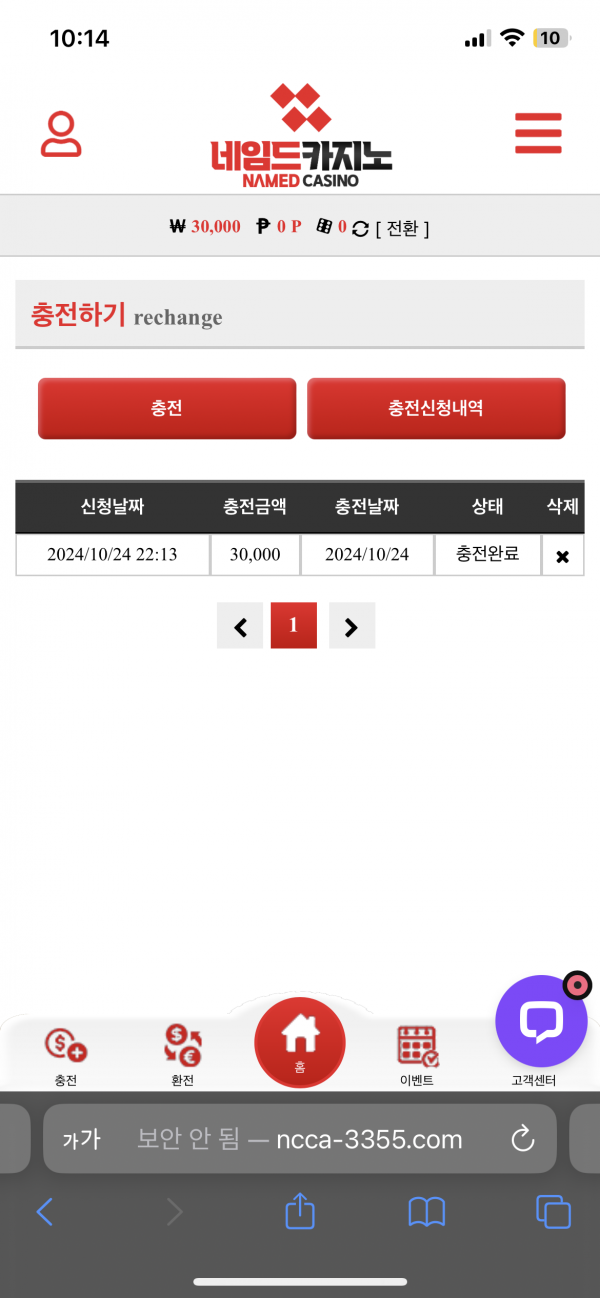
Task: Show all open Safari tabs
Action: (553, 1212)
